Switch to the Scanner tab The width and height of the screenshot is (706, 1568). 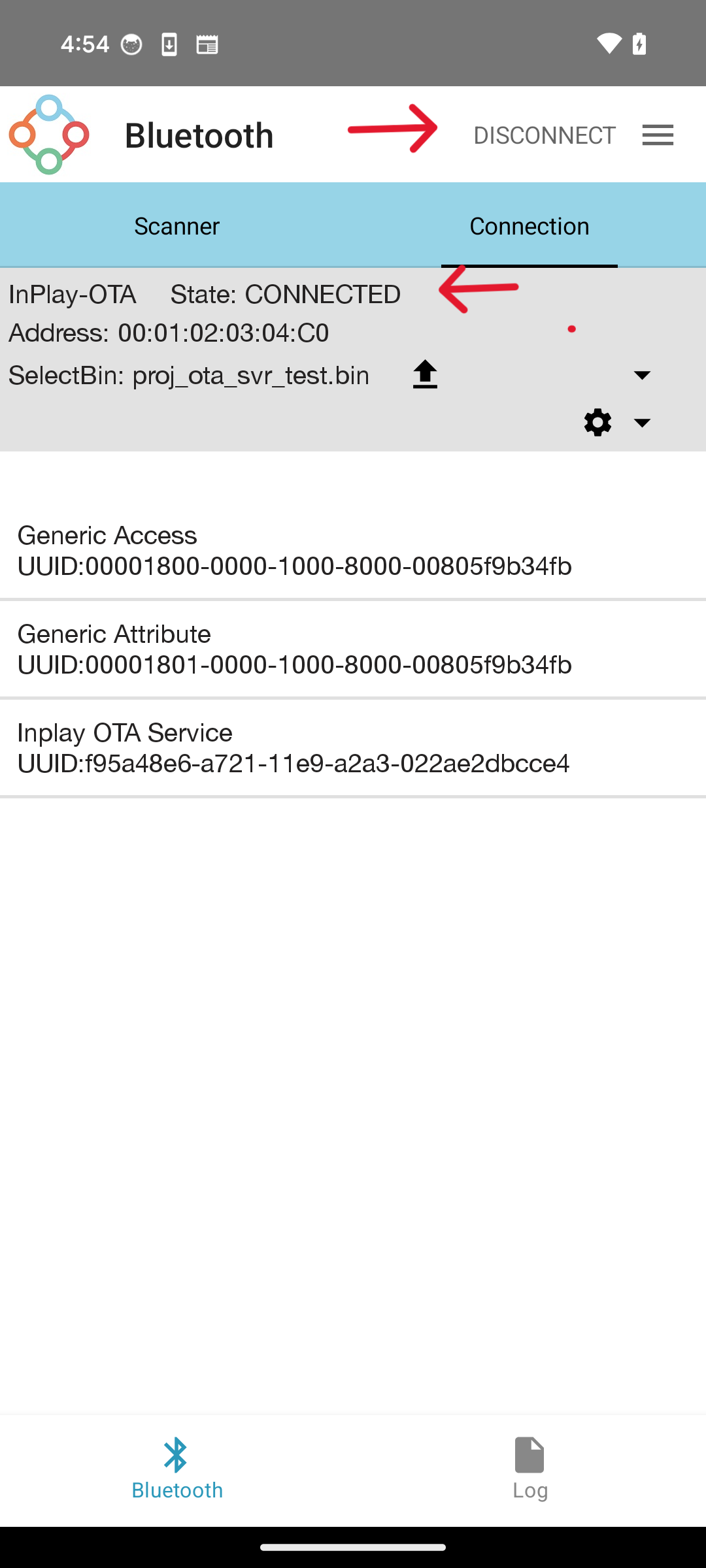point(176,225)
